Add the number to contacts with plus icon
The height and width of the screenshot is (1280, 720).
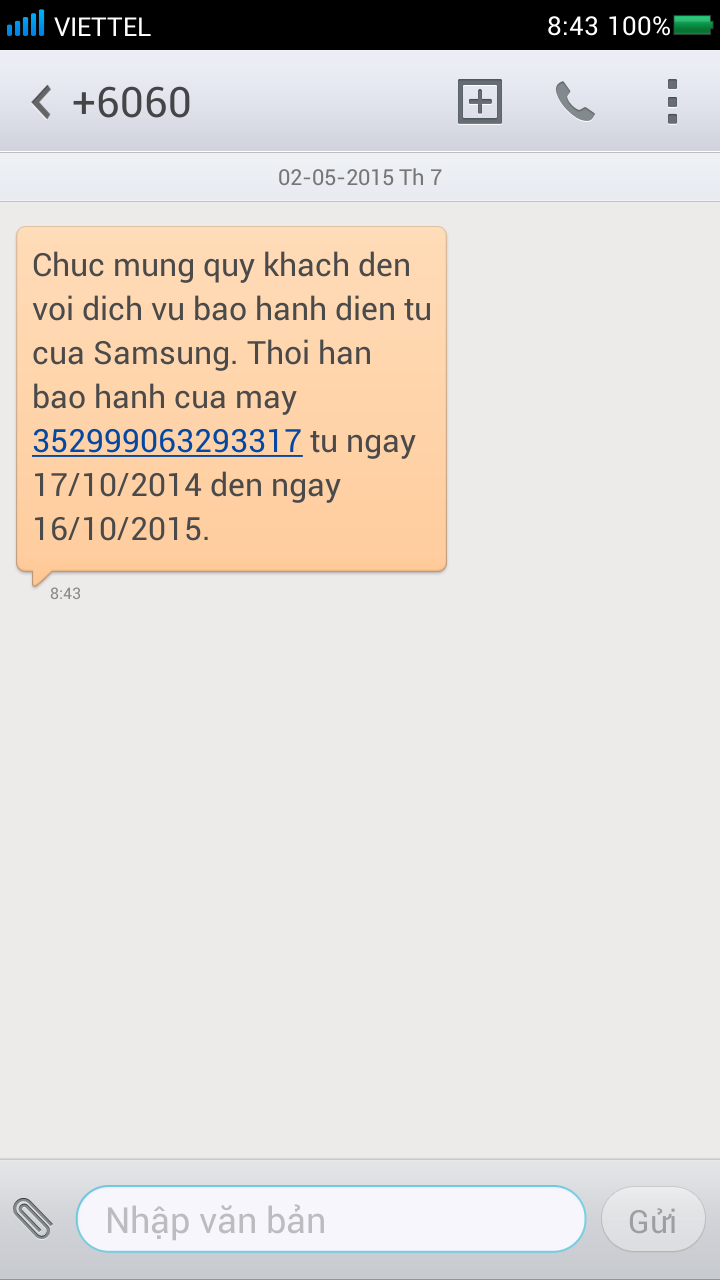480,101
